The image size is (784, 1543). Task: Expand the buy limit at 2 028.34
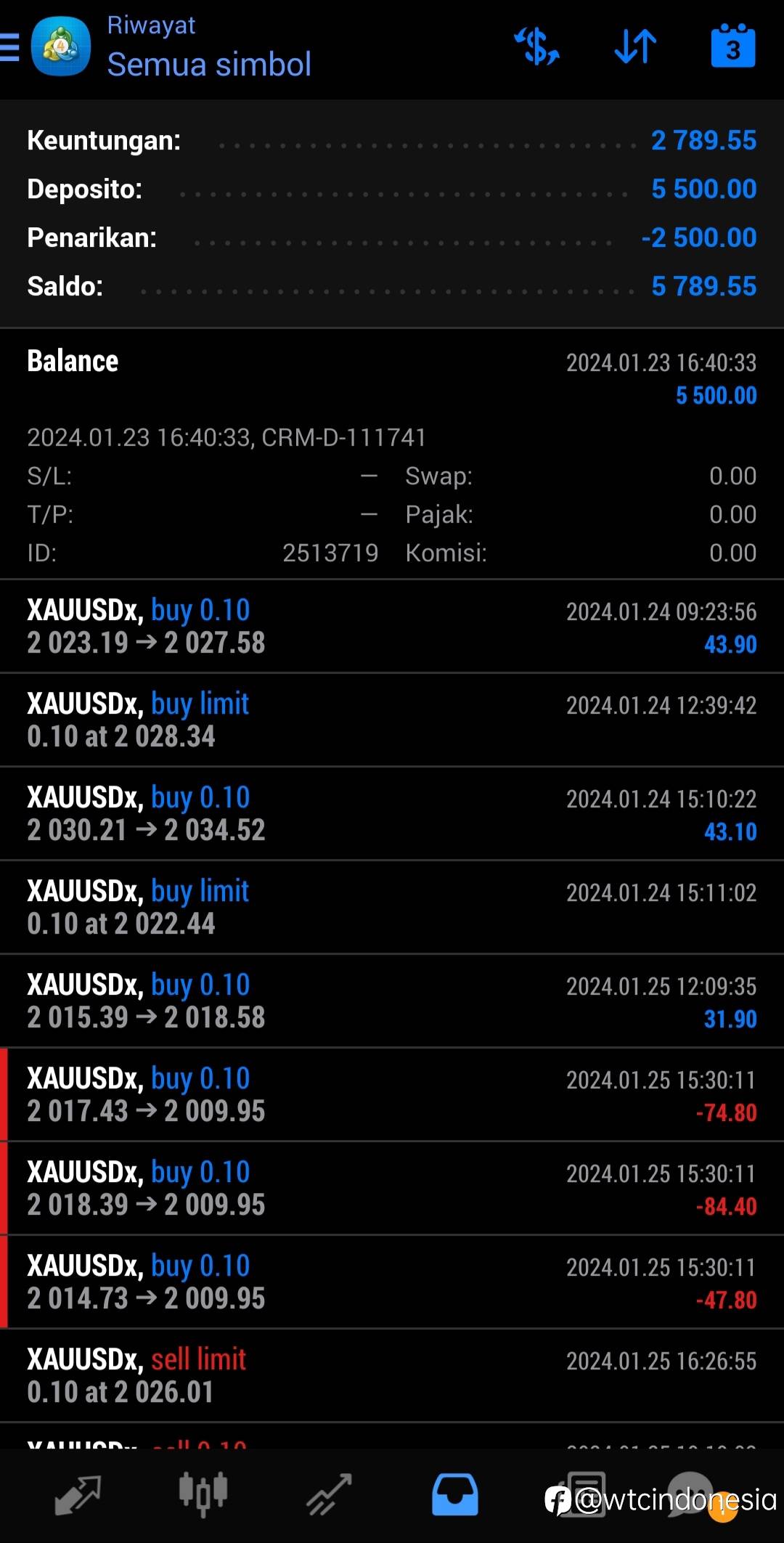click(392, 720)
